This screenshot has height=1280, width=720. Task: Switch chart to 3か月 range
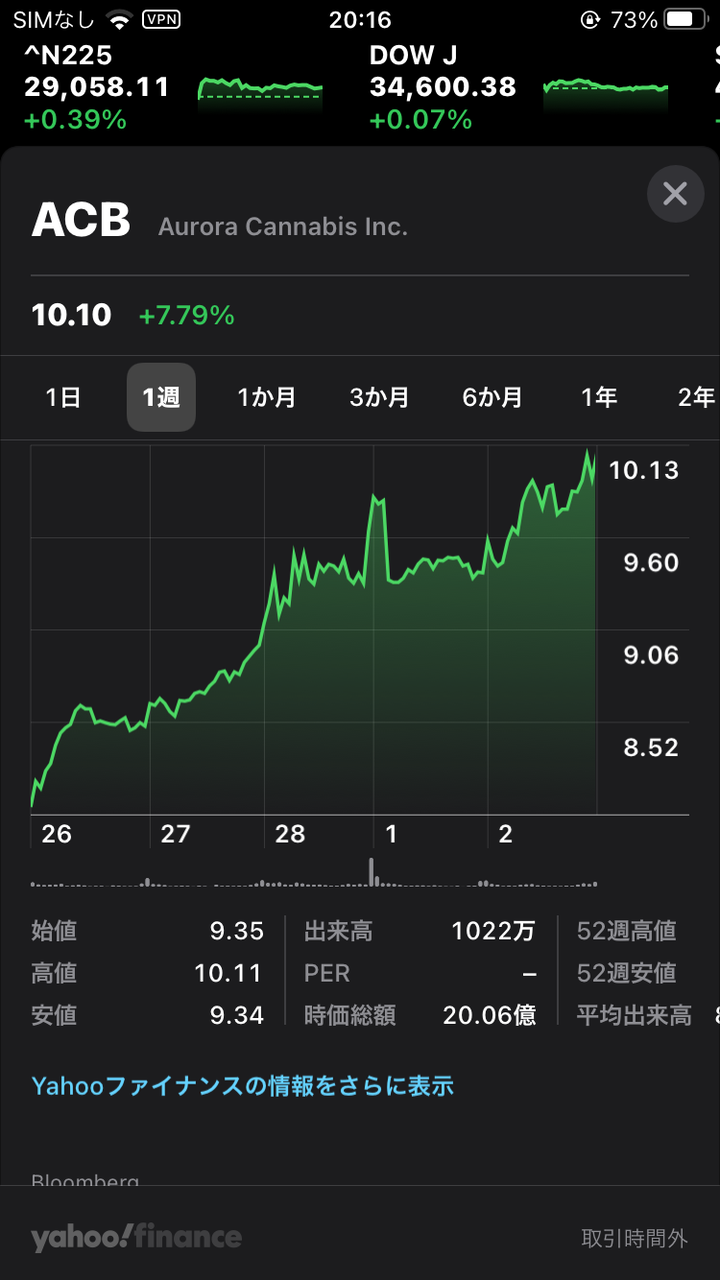pos(379,397)
